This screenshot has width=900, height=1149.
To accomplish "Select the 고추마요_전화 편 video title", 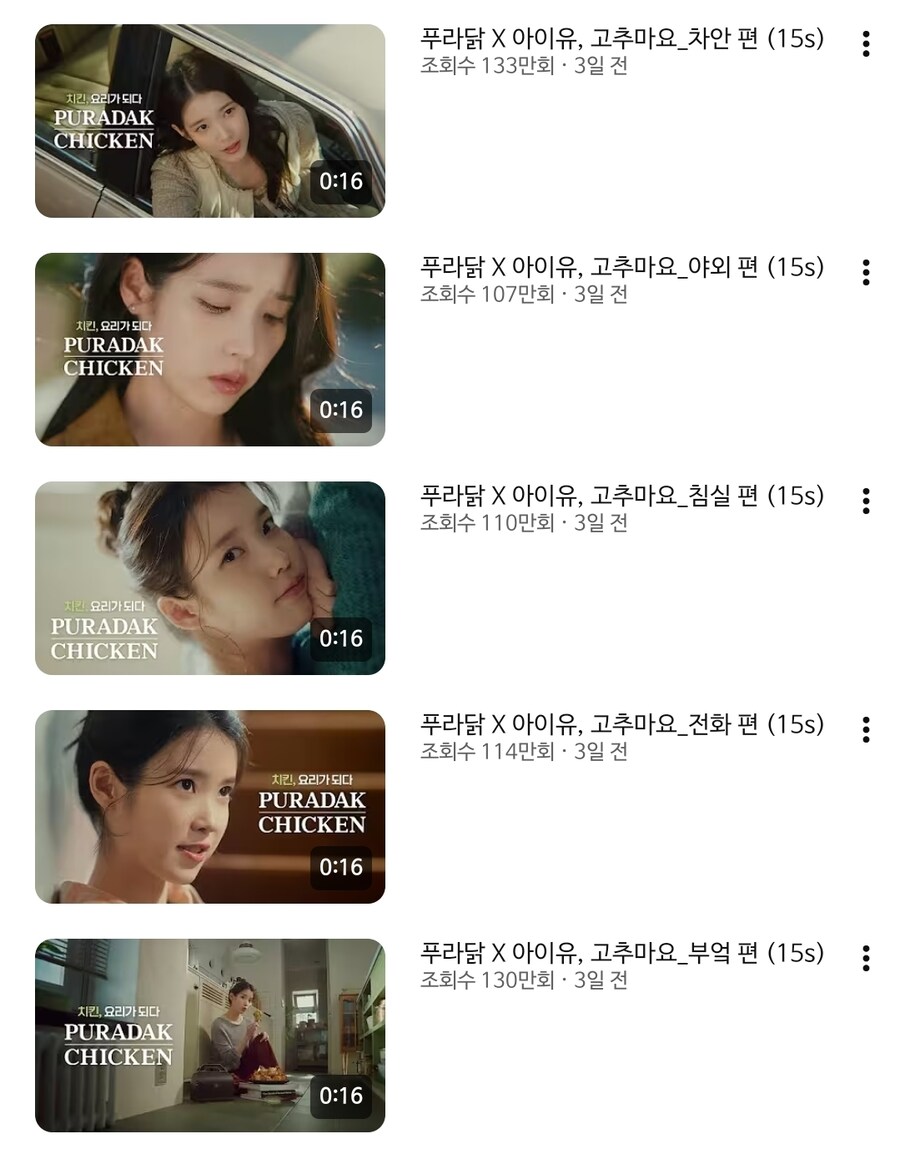I will click(x=620, y=725).
